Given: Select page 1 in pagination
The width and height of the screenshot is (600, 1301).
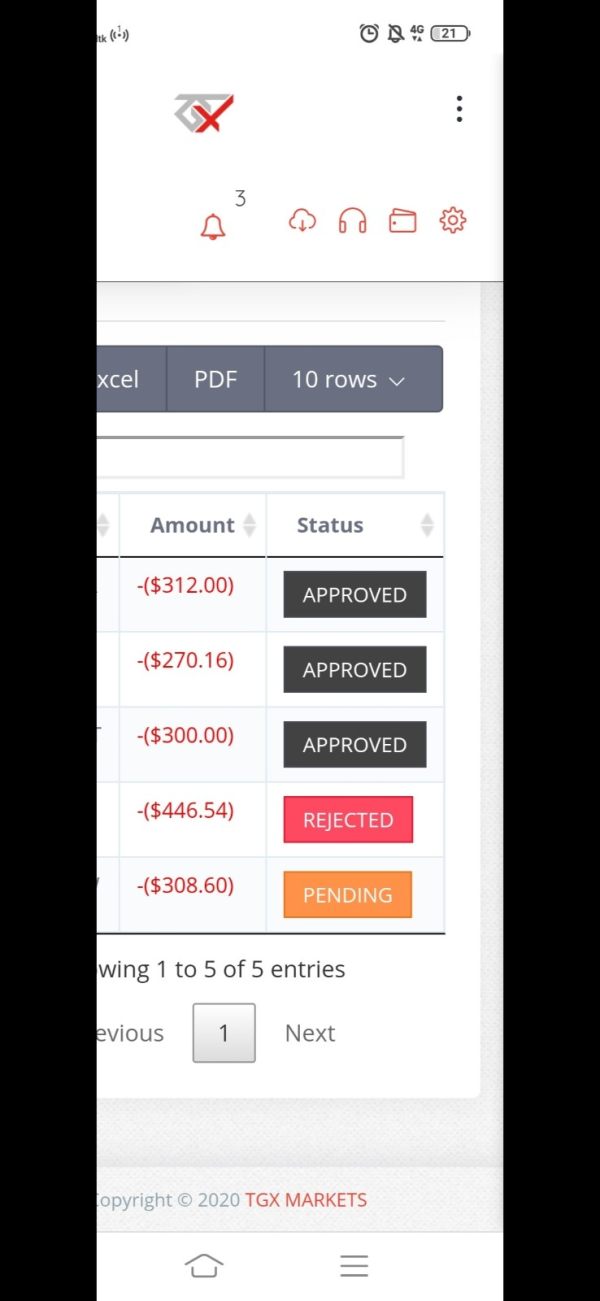Looking at the screenshot, I should [224, 1033].
